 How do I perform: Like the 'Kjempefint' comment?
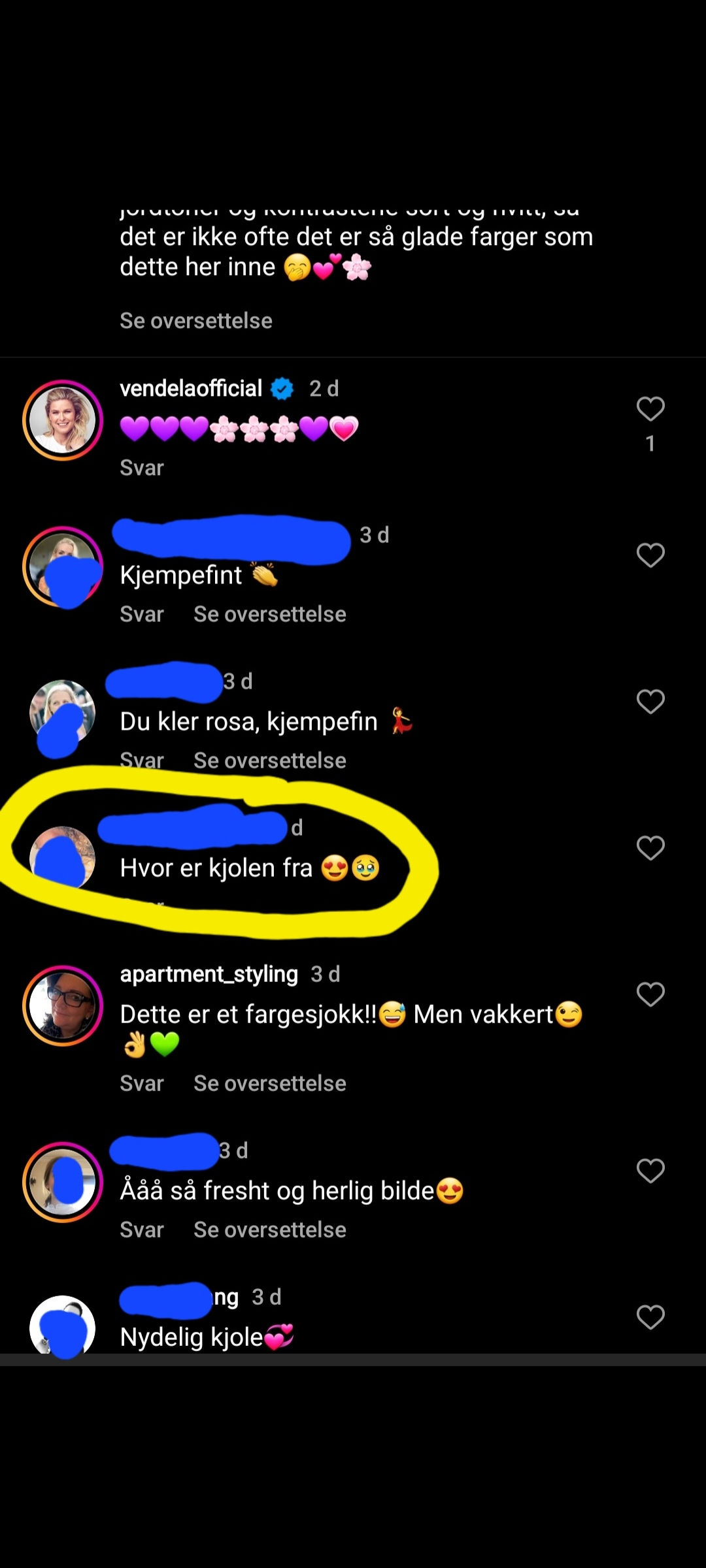pyautogui.click(x=650, y=555)
